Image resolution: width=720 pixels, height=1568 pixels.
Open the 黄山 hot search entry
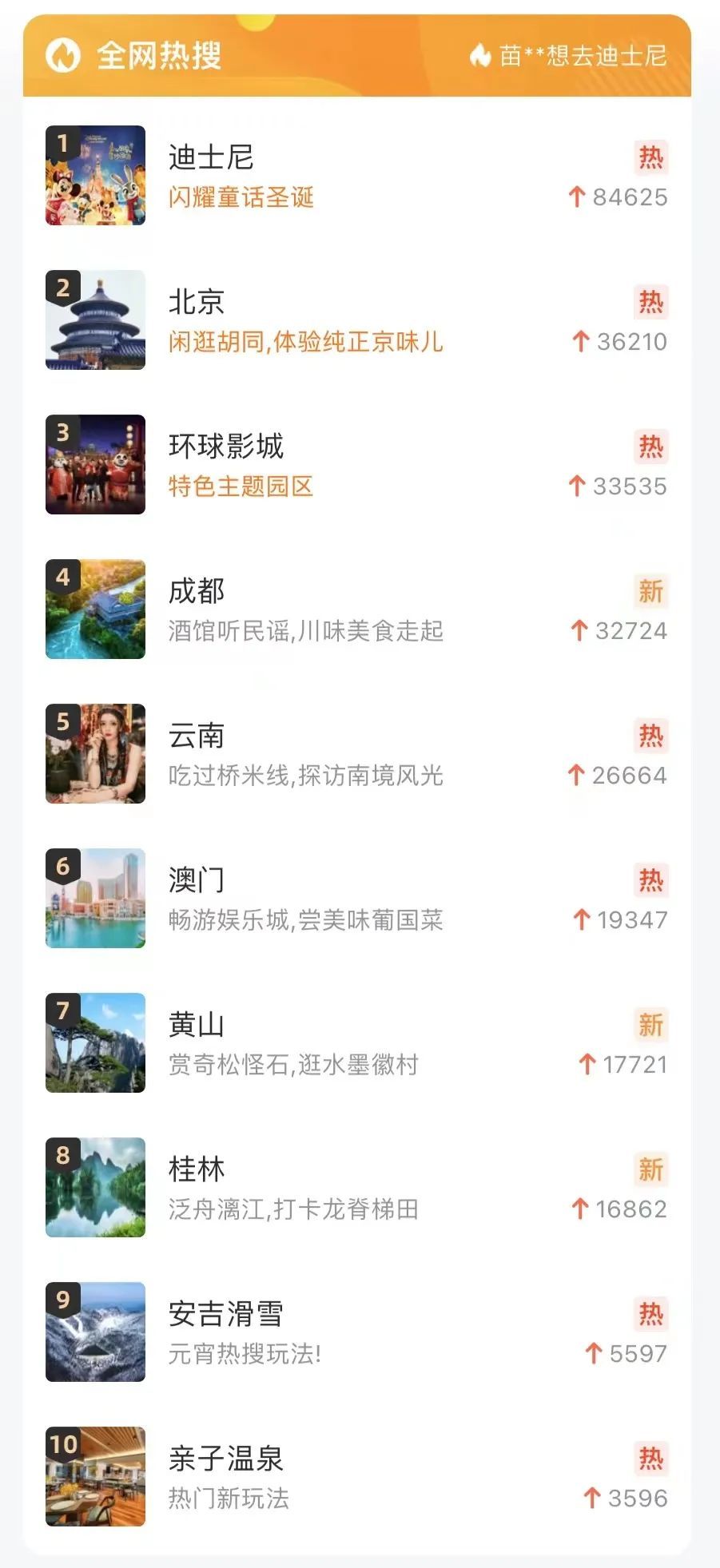coord(197,1025)
